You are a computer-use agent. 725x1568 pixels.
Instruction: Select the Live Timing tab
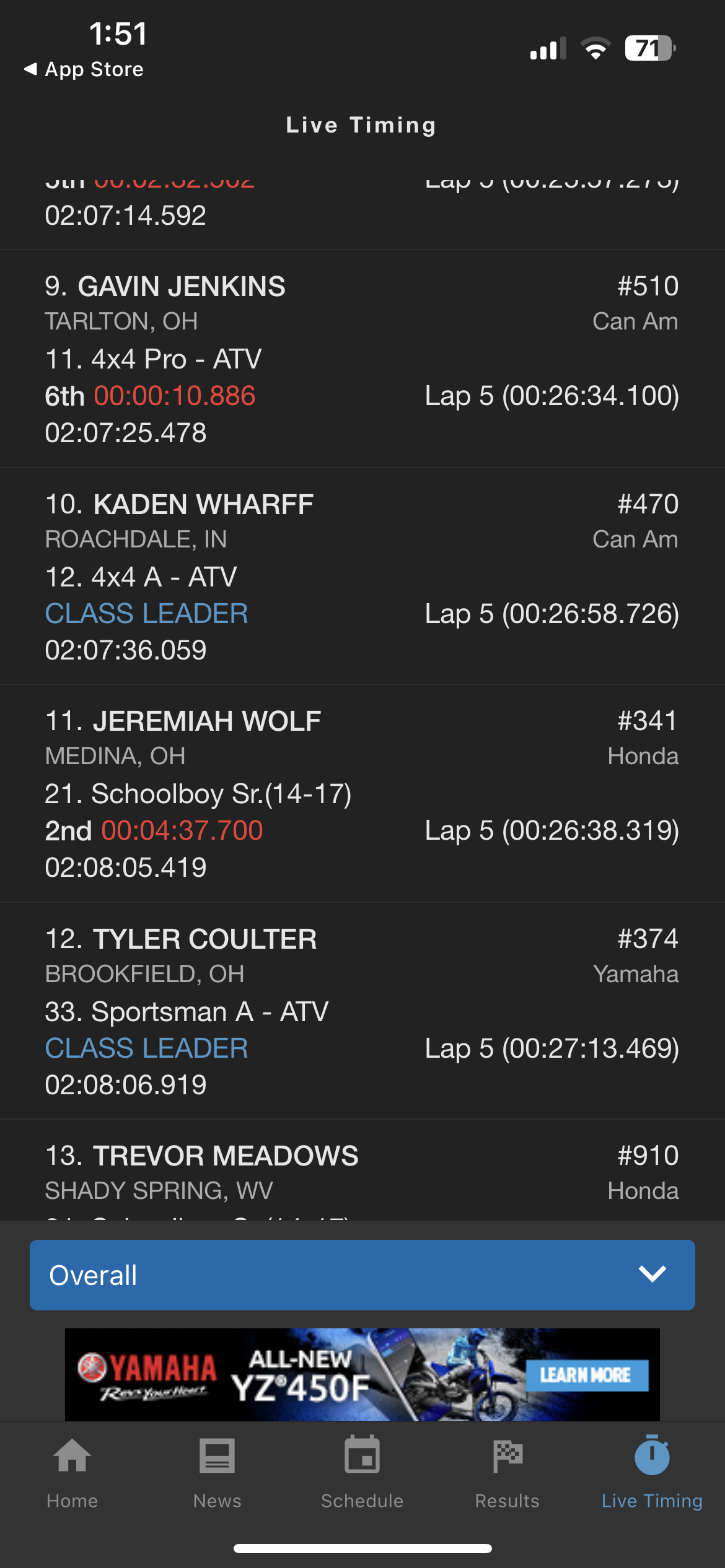652,1474
